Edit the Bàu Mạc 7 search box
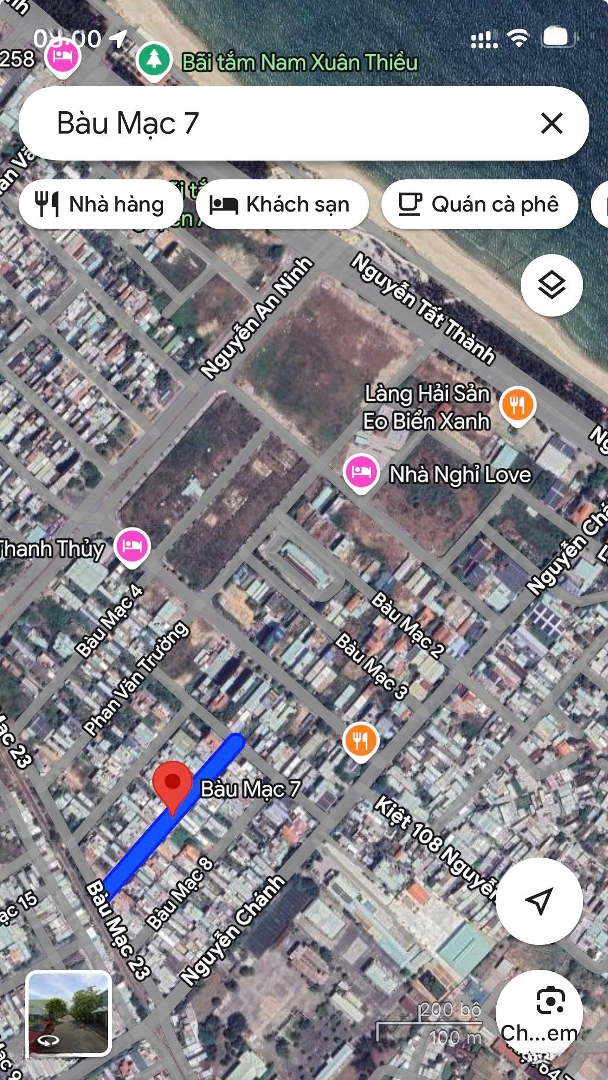This screenshot has width=608, height=1080. 280,123
